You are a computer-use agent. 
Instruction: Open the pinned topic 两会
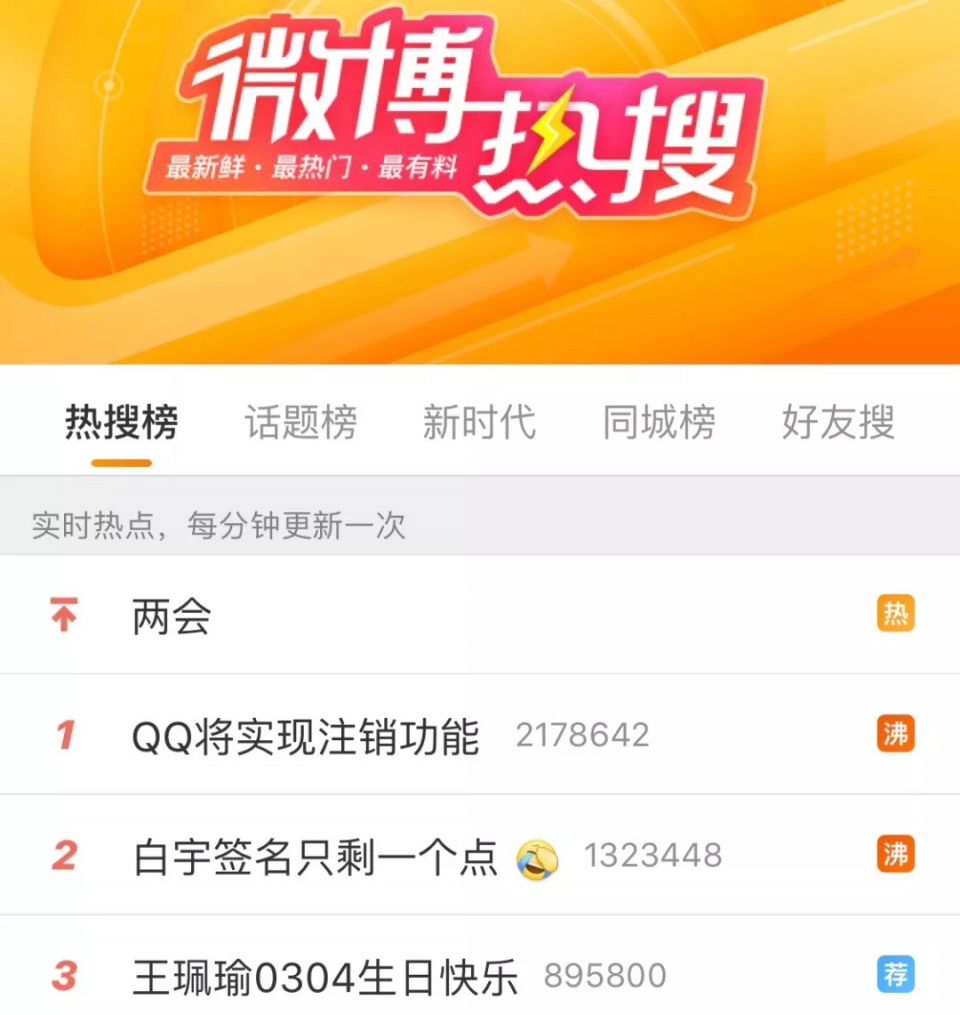(169, 618)
